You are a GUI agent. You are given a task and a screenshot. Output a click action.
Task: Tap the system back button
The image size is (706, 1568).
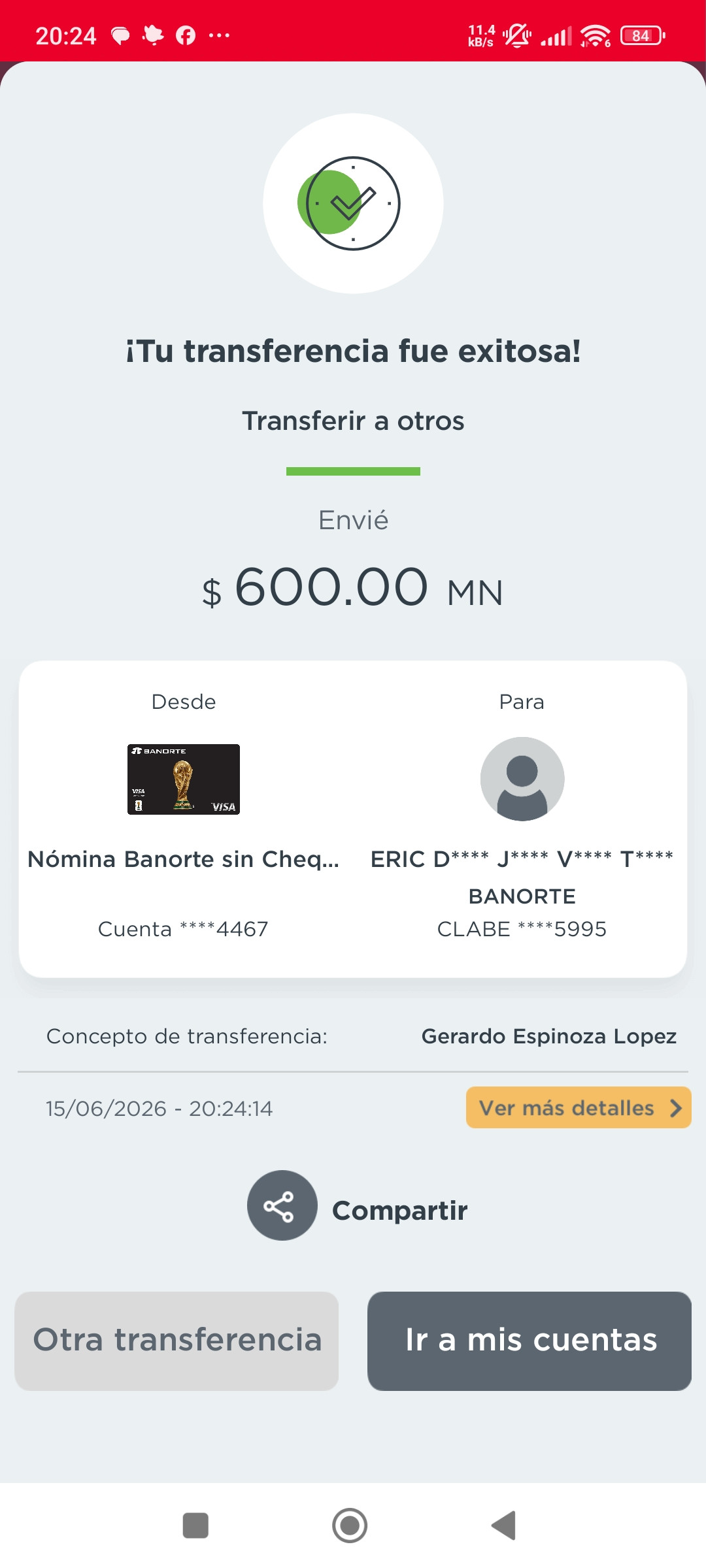click(504, 1526)
